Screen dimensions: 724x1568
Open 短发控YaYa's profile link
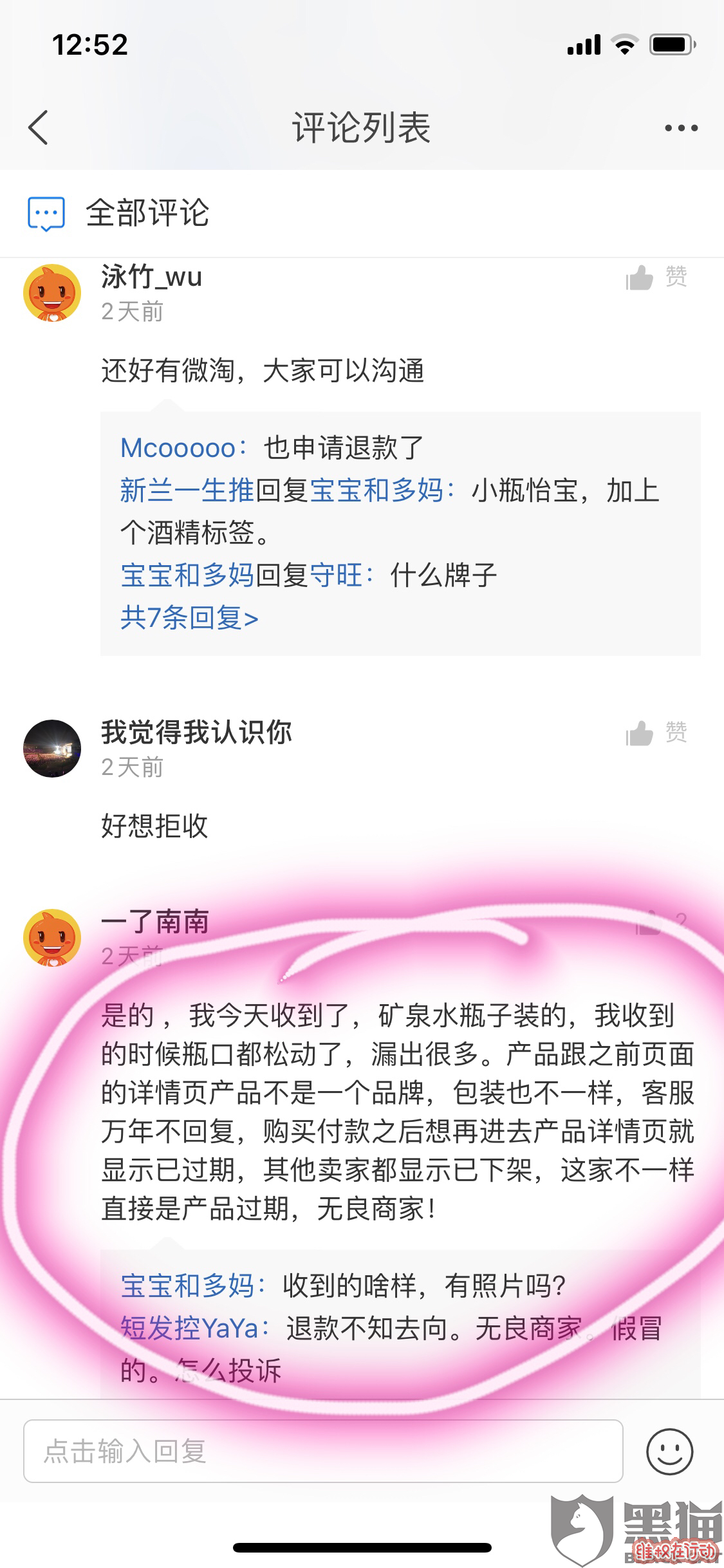pyautogui.click(x=189, y=1328)
